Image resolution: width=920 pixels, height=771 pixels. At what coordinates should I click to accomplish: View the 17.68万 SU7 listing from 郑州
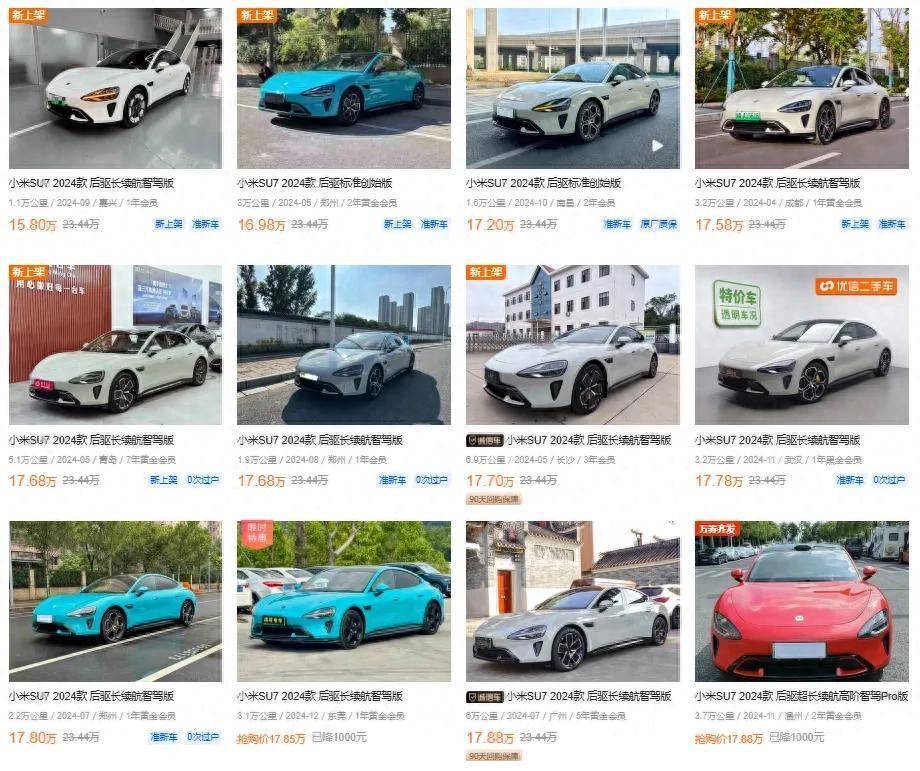pyautogui.click(x=343, y=345)
